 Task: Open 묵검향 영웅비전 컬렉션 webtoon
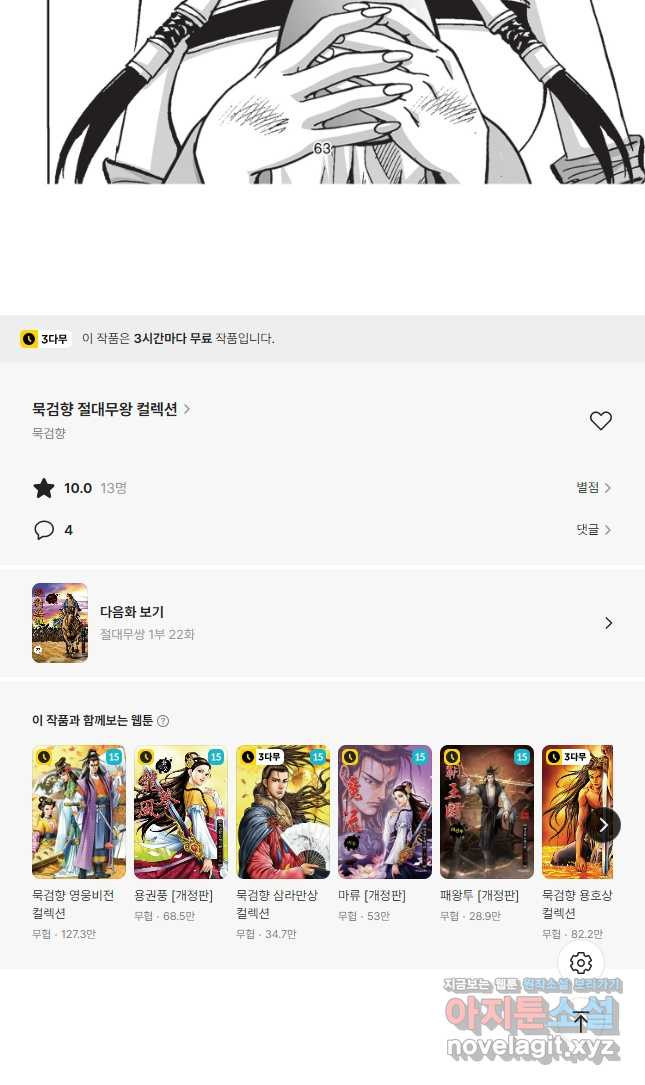pos(79,812)
